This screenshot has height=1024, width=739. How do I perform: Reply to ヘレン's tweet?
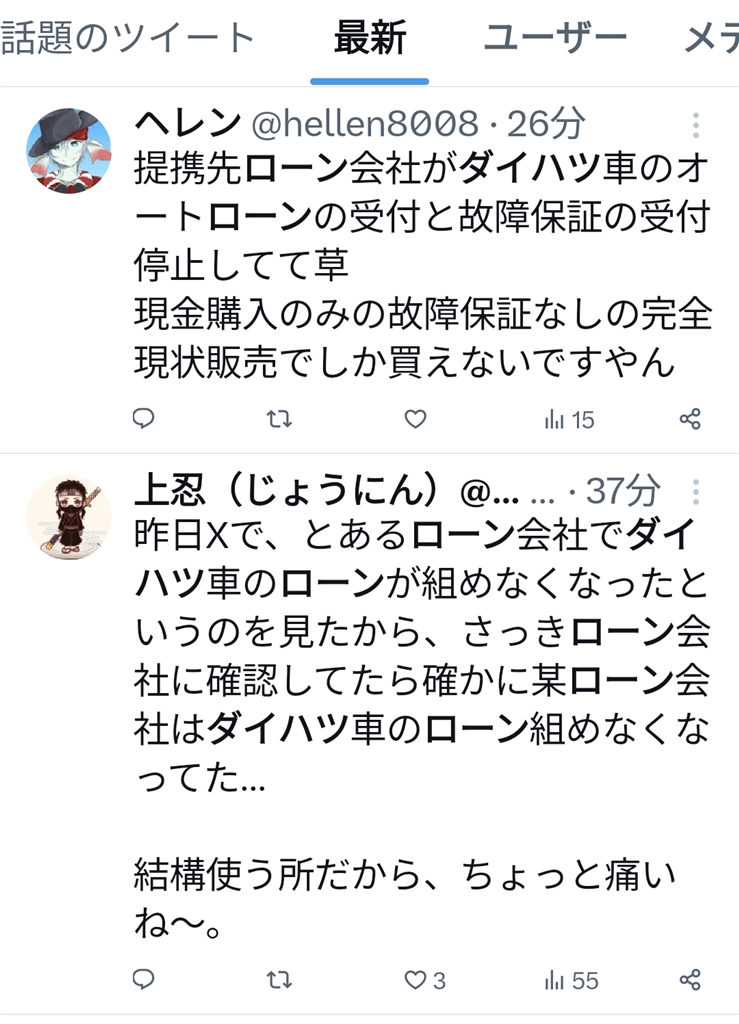(144, 419)
